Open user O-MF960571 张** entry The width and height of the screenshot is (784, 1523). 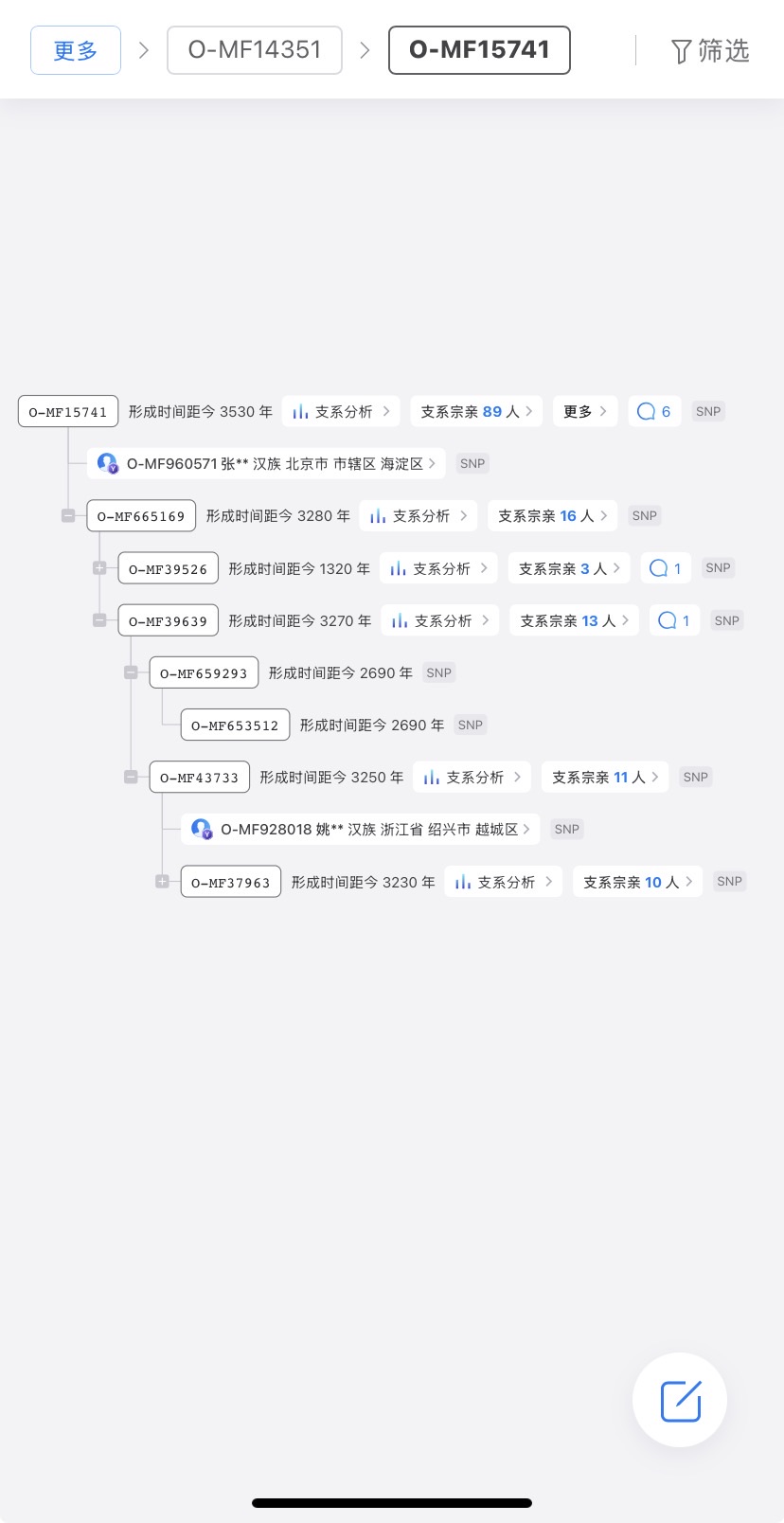click(x=267, y=464)
